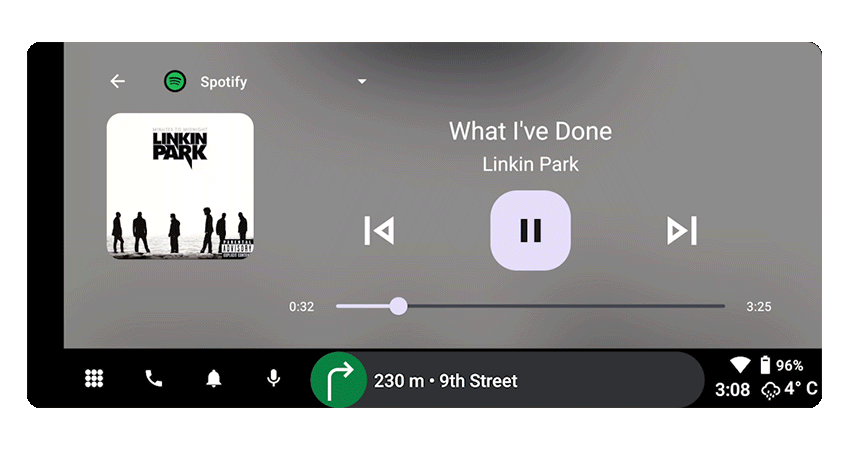
Task: Skip to the next track
Action: pos(682,231)
